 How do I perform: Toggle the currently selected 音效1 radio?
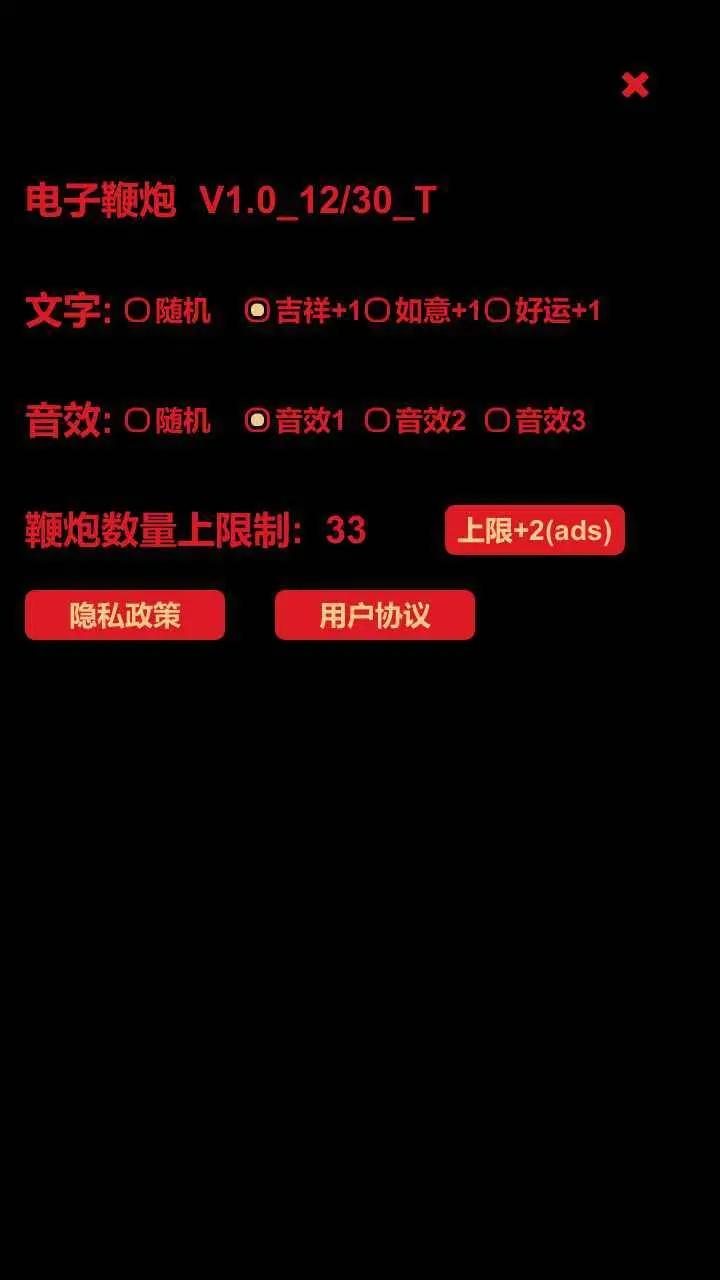click(x=258, y=421)
